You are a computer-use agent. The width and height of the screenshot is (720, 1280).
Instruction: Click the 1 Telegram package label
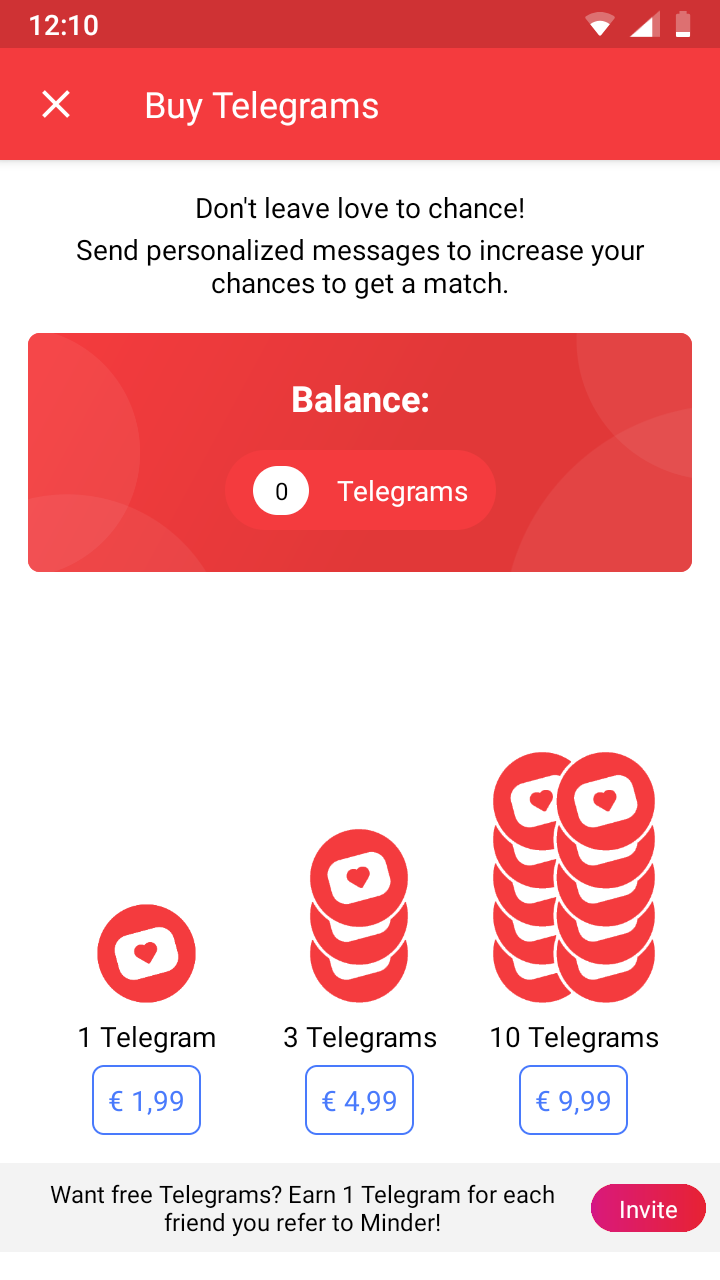click(x=146, y=1037)
